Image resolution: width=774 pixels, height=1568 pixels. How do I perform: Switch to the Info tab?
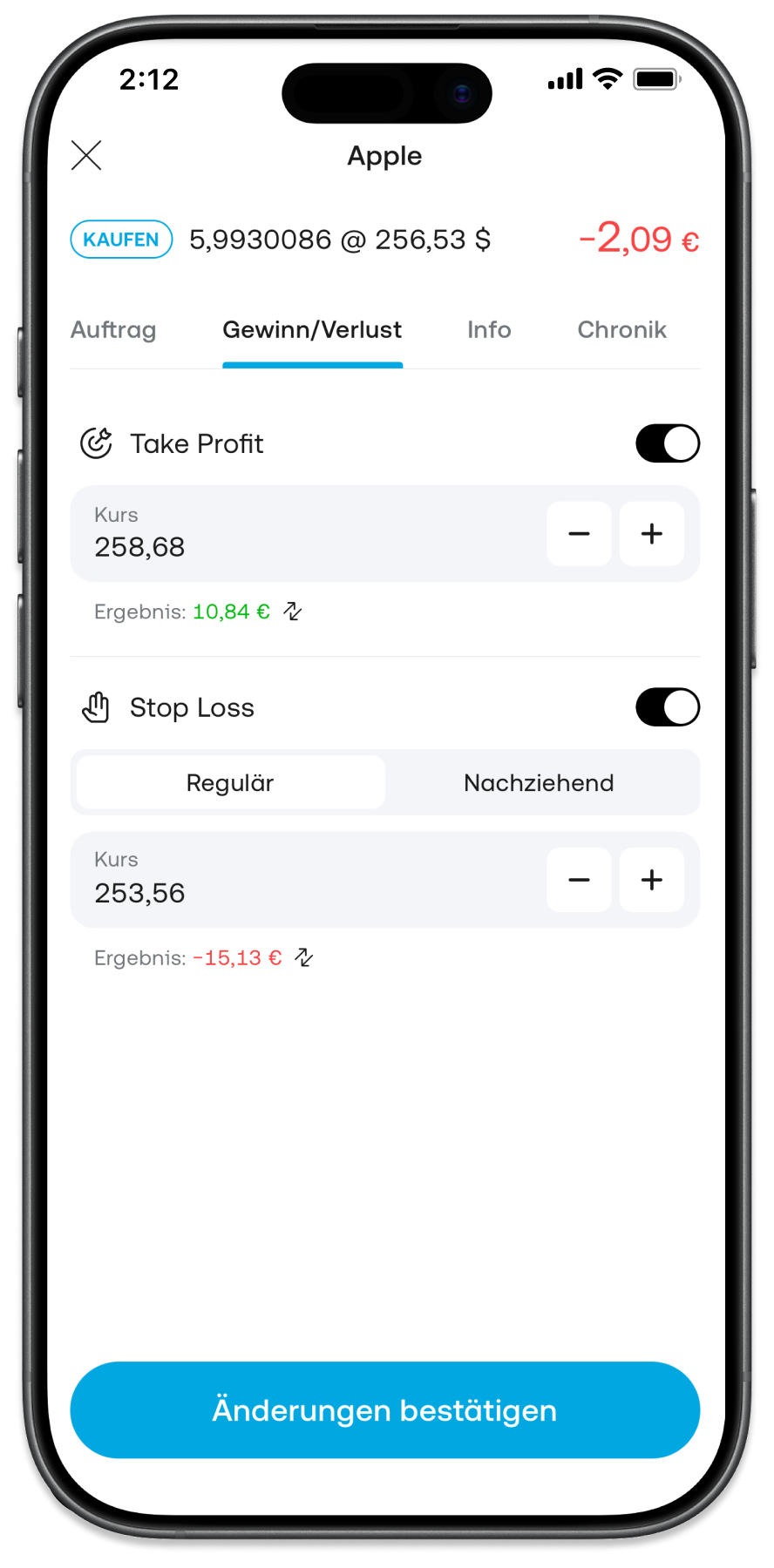click(x=488, y=330)
